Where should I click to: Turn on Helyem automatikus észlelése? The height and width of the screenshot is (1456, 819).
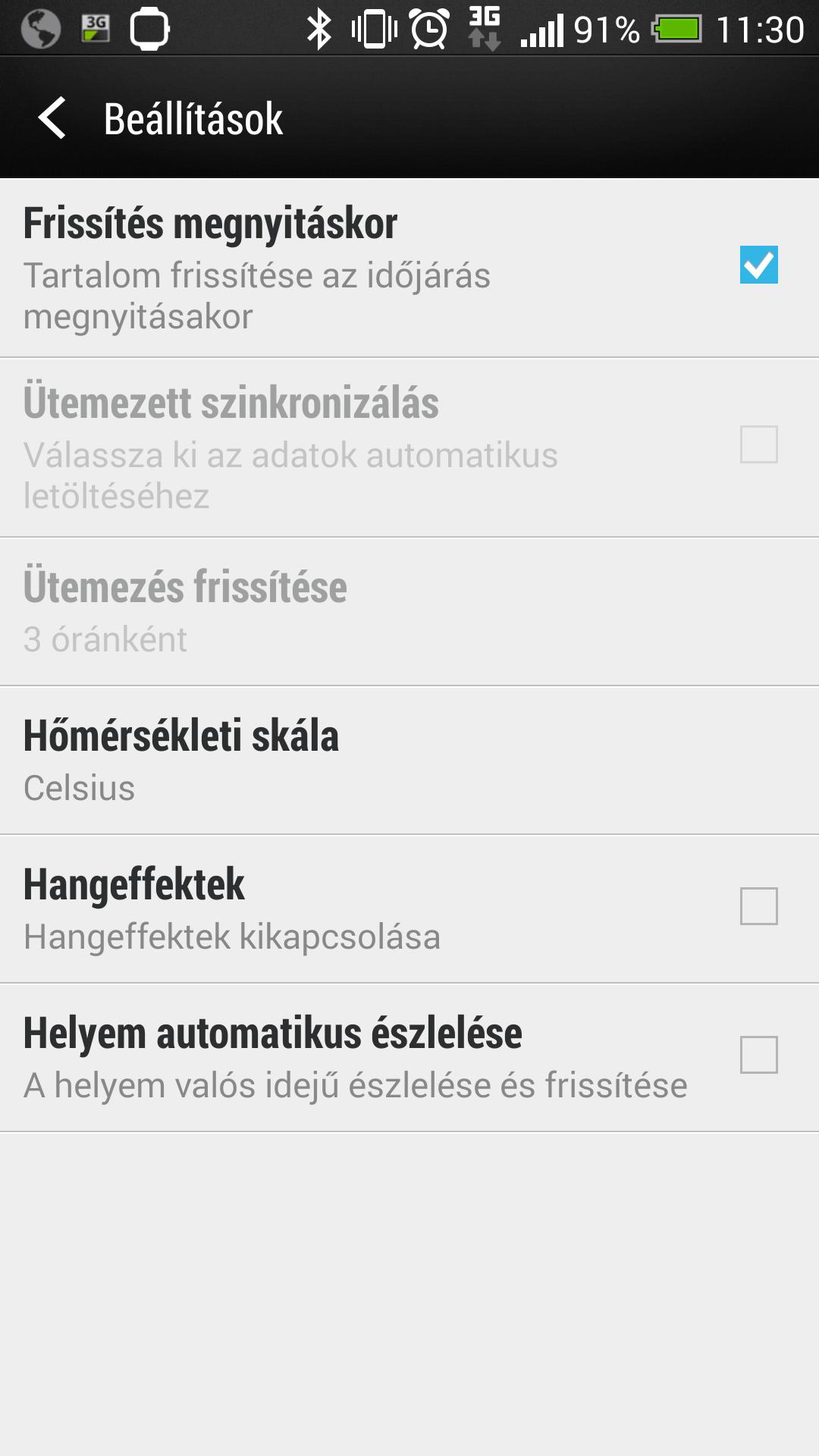[x=758, y=1055]
